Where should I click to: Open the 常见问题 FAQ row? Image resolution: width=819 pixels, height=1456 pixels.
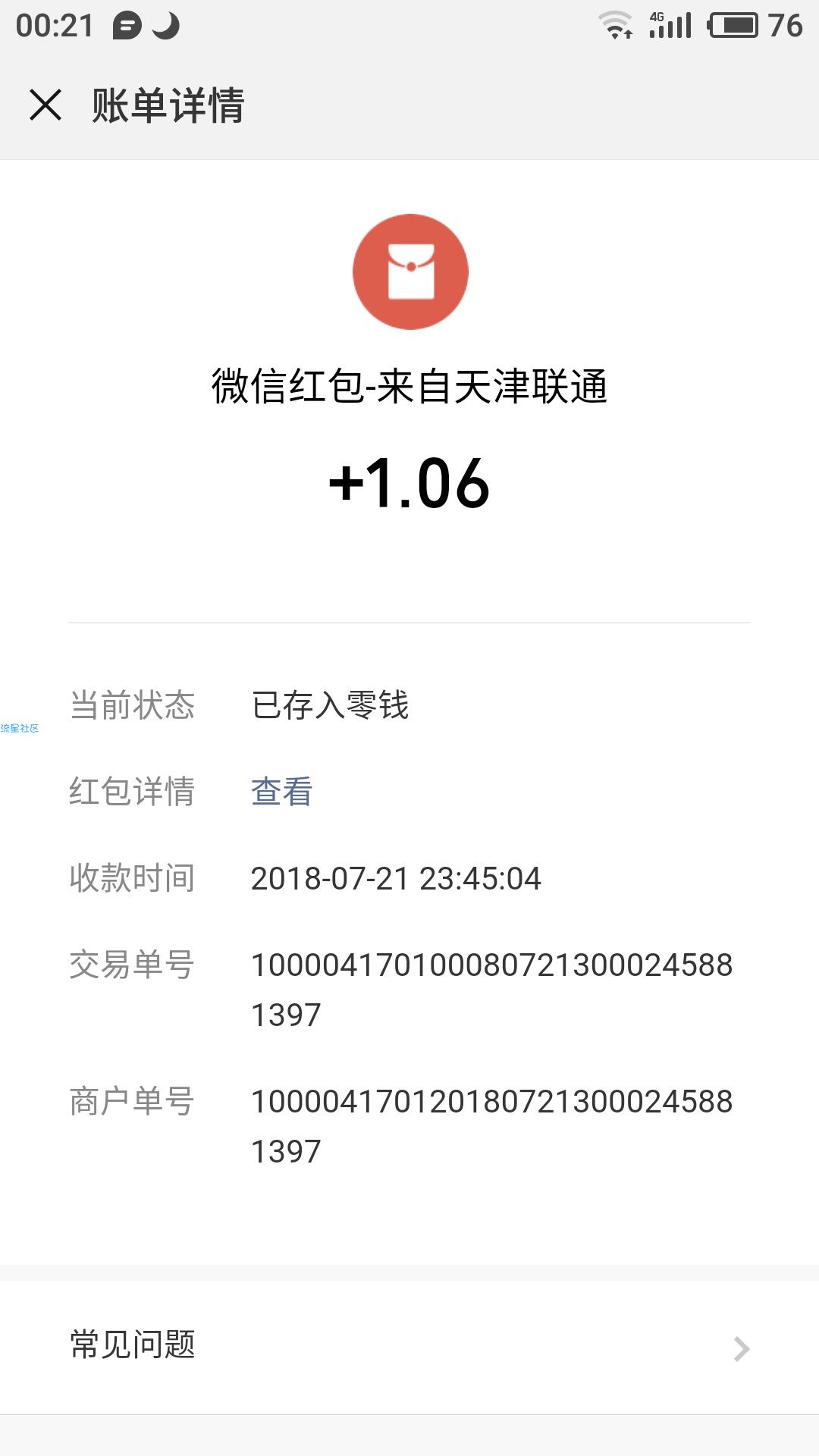coord(409,1347)
